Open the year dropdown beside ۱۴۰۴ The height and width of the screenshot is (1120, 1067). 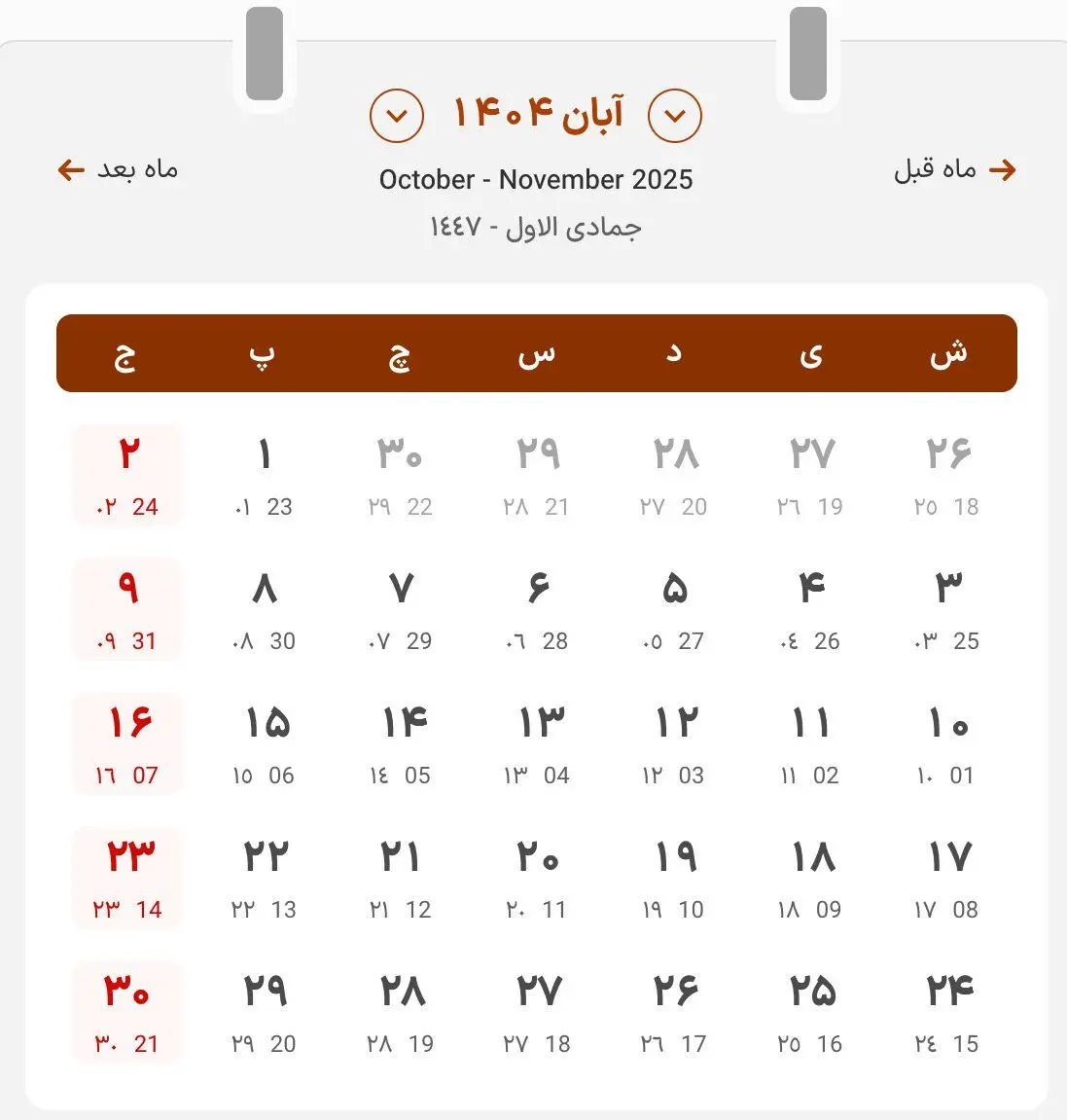[x=397, y=116]
